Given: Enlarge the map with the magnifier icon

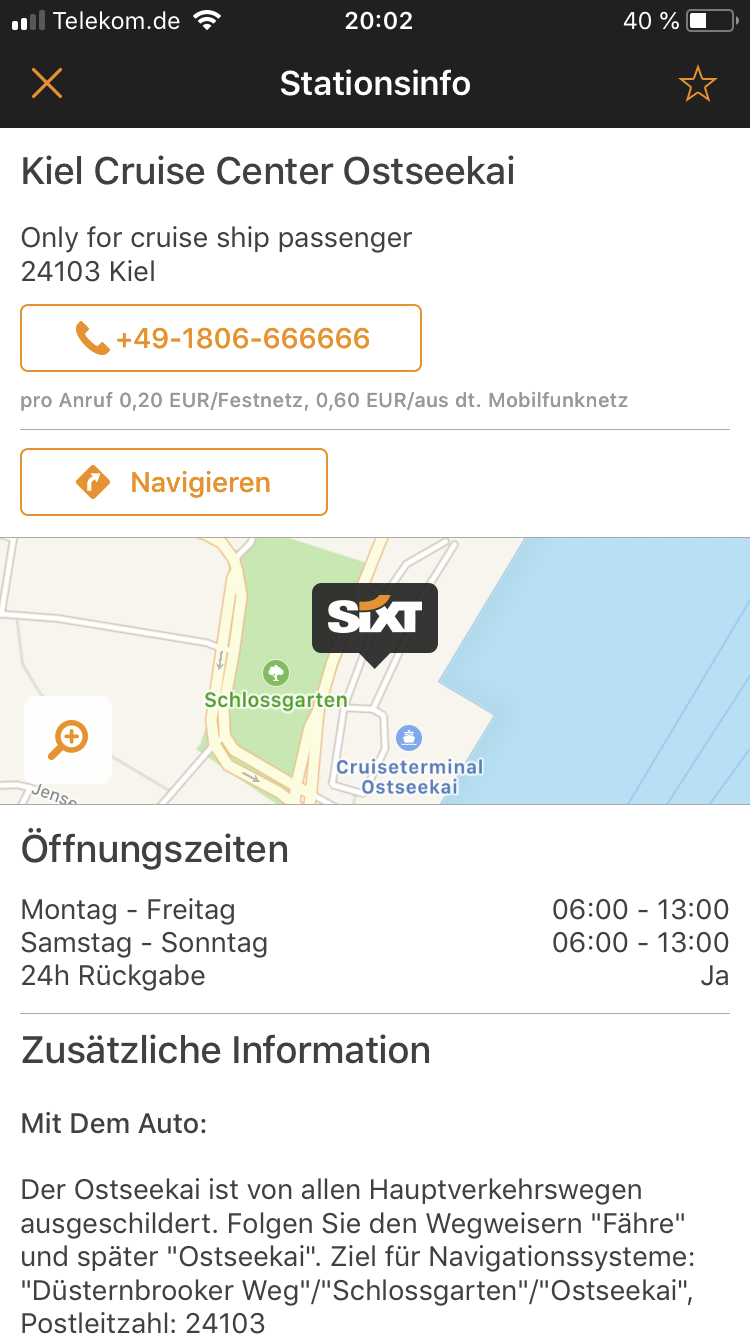Looking at the screenshot, I should 68,739.
